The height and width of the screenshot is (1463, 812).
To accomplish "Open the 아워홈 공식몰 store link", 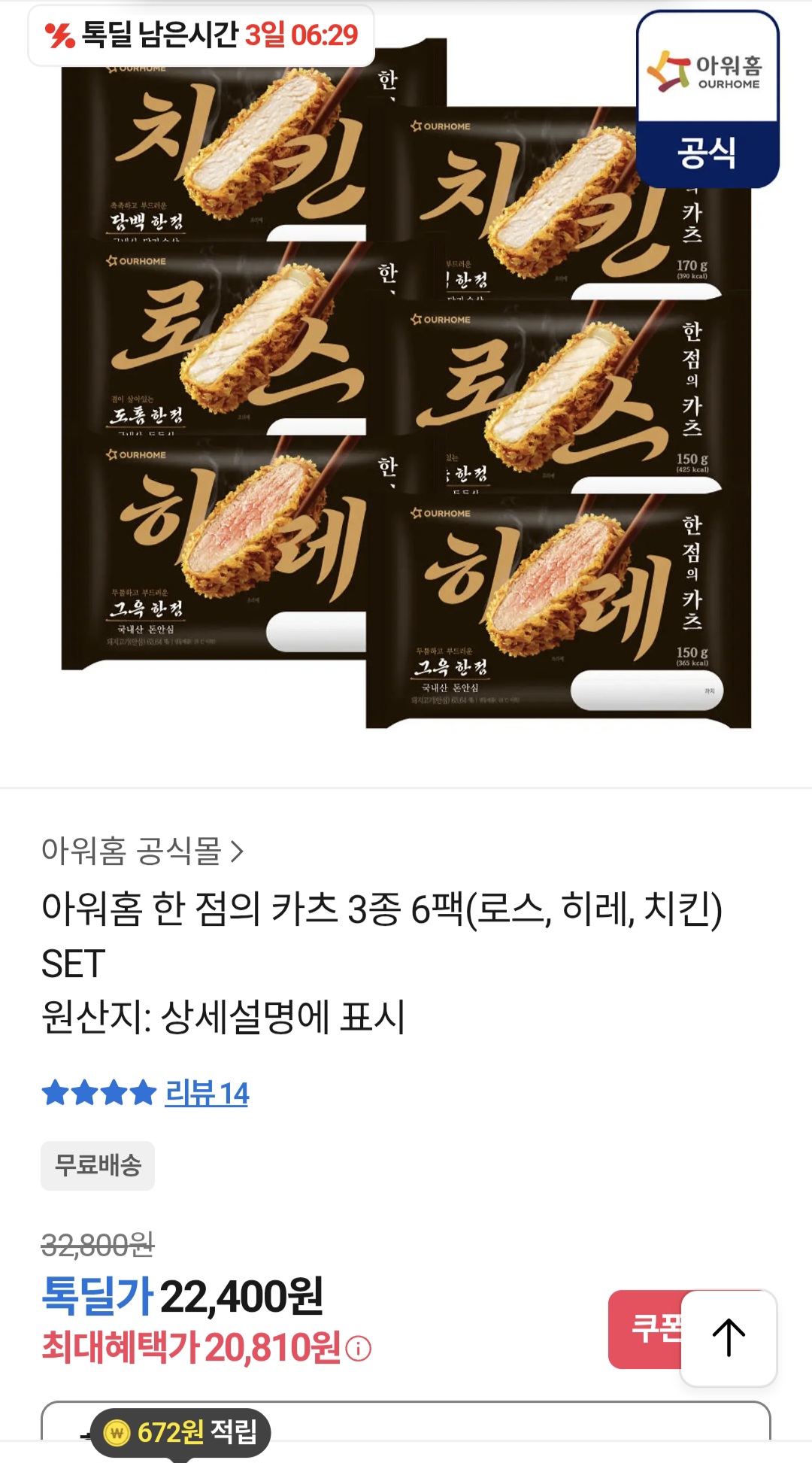I will (143, 851).
